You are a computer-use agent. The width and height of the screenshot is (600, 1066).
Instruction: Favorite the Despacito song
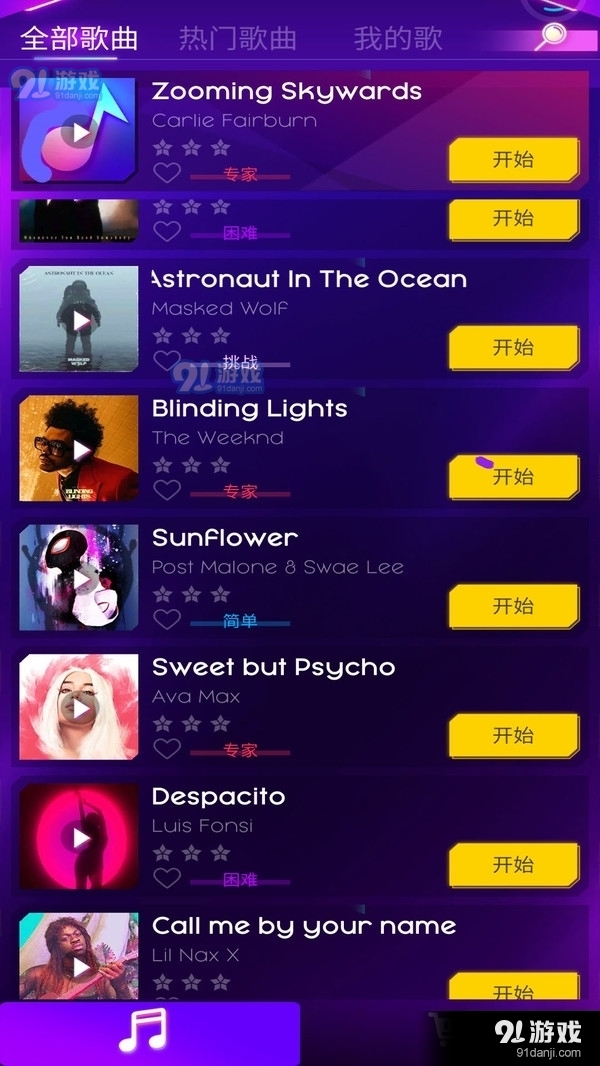click(167, 878)
